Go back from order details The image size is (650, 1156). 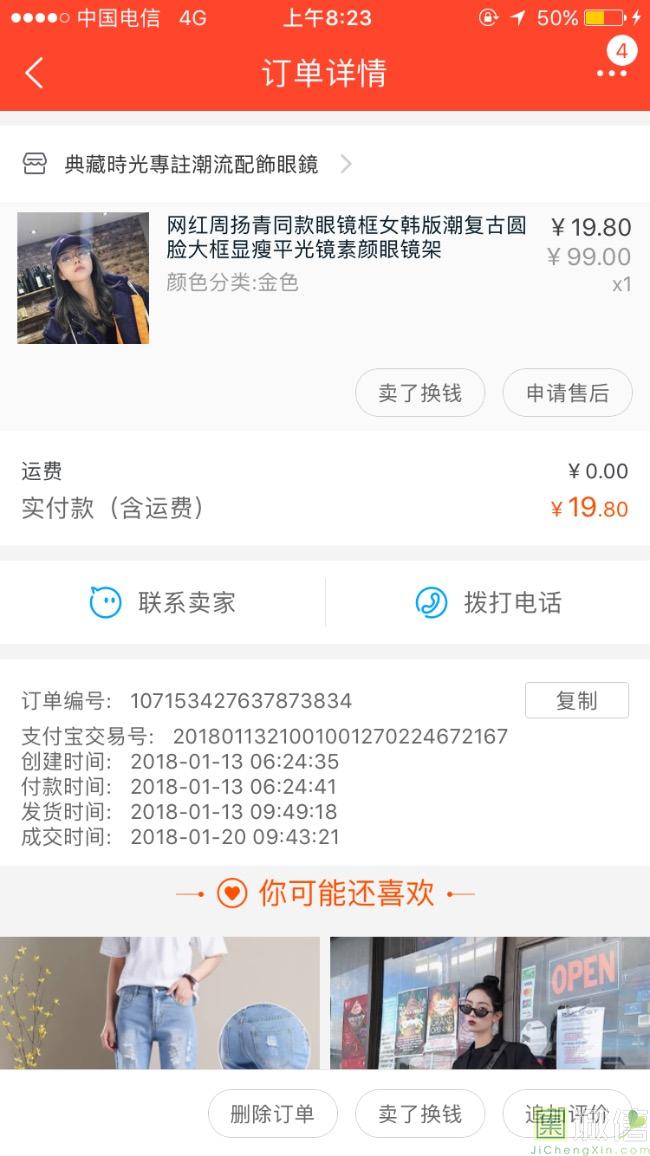click(34, 73)
